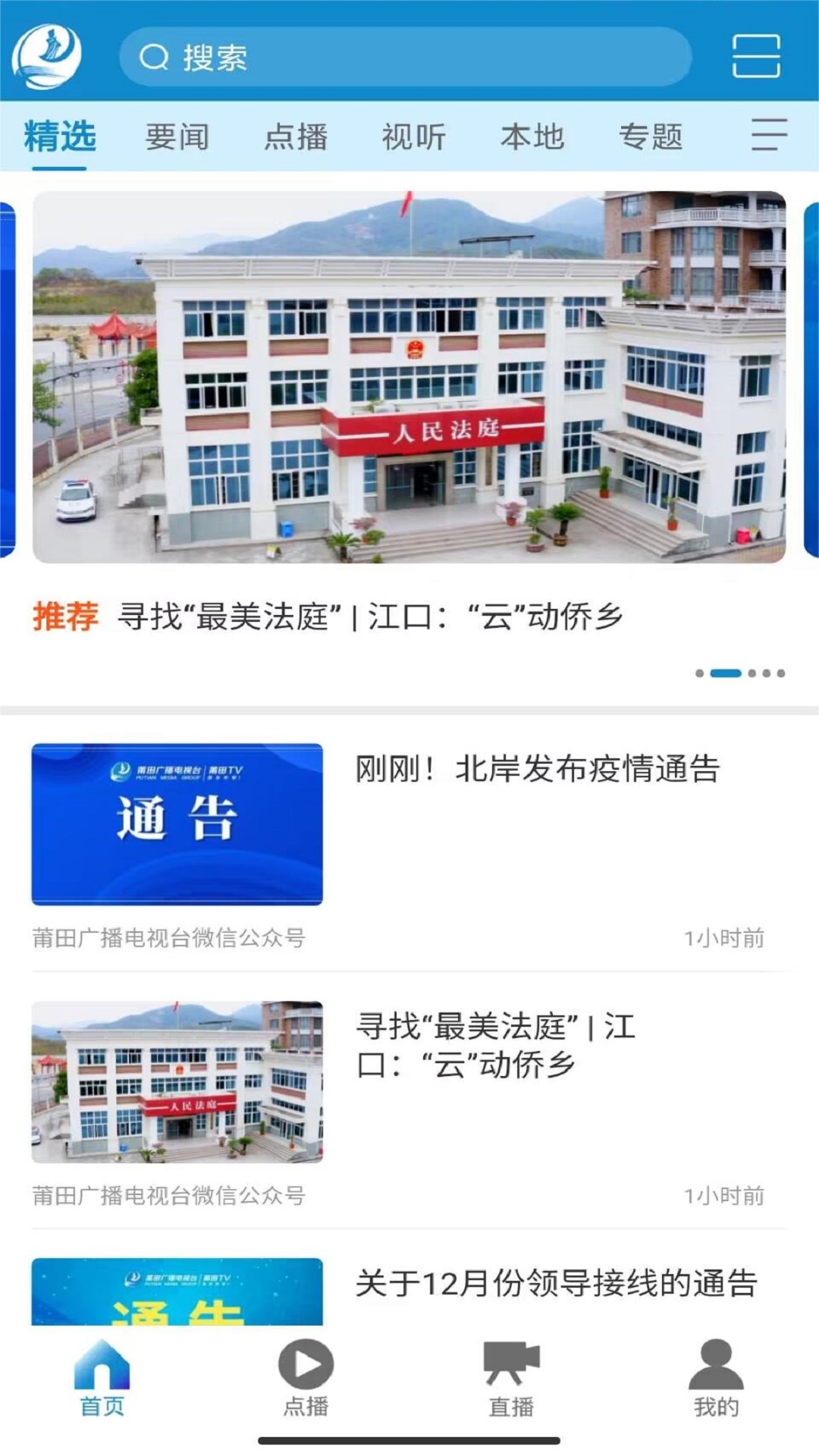Open 寻找最美法庭 carousel headline
819x1456 pixels.
point(372,618)
